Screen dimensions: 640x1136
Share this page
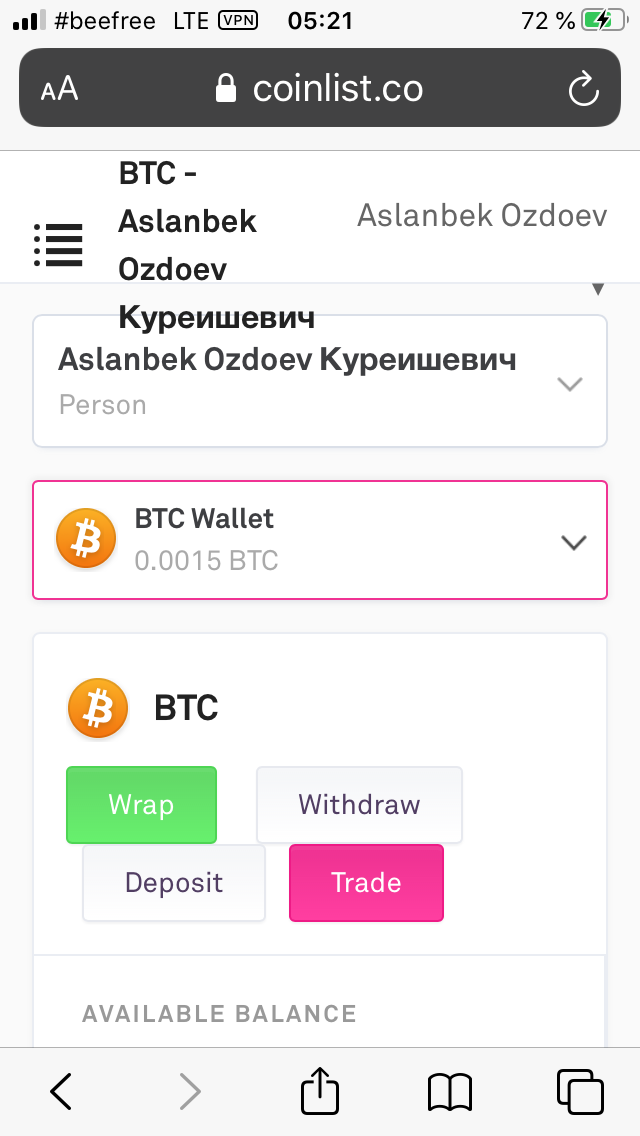tap(320, 1090)
